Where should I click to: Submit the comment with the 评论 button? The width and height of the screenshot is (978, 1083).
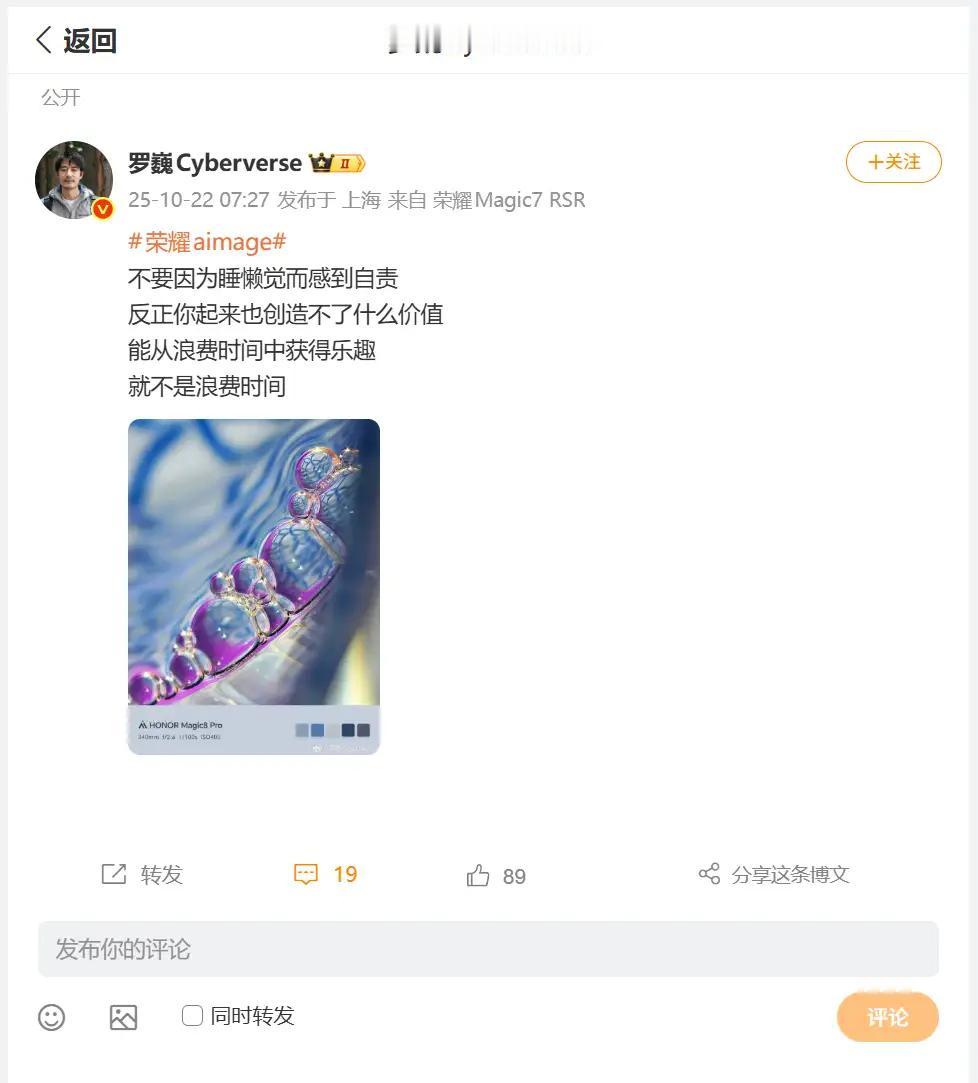tap(887, 1017)
